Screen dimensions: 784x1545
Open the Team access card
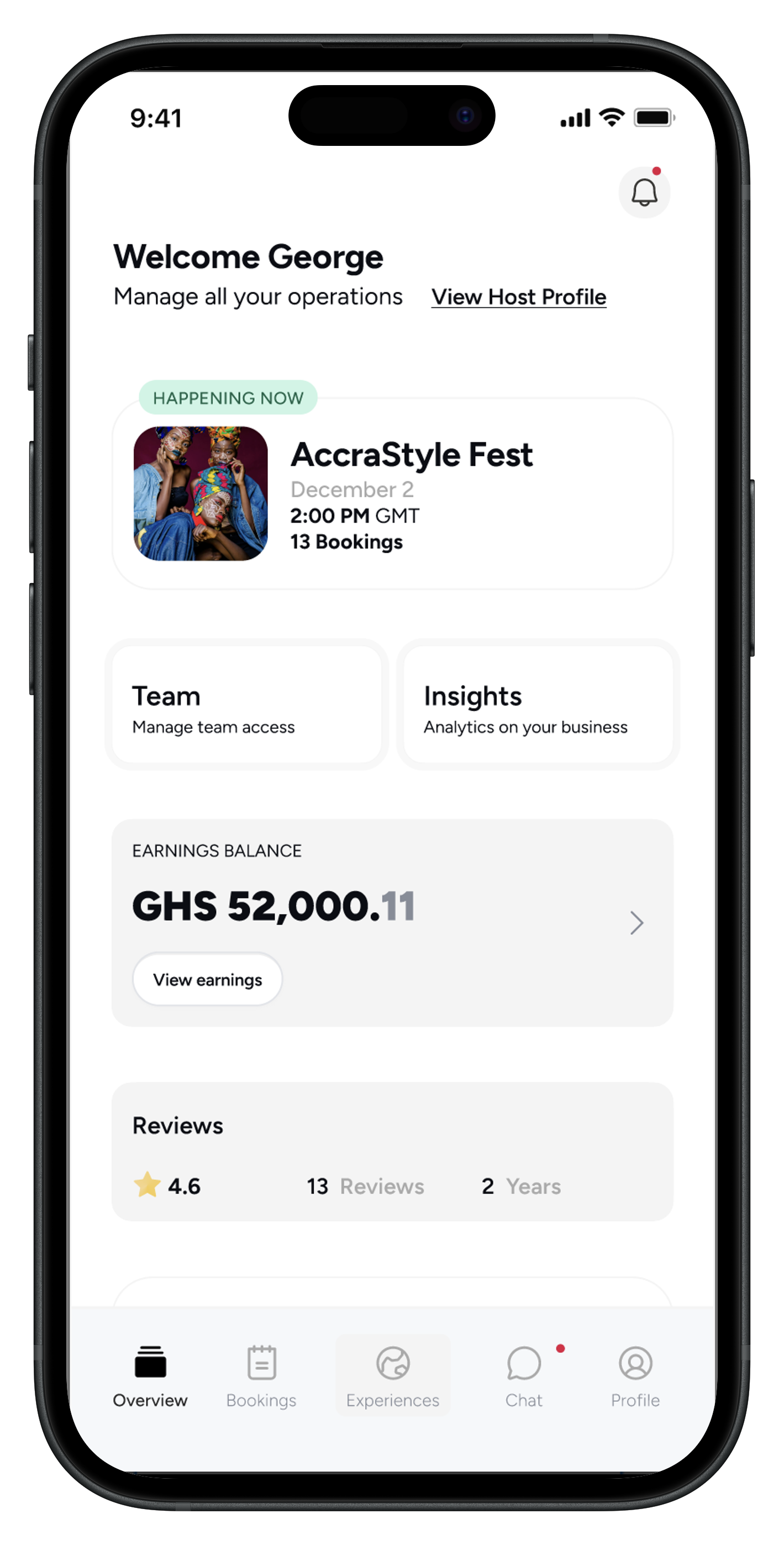click(246, 704)
